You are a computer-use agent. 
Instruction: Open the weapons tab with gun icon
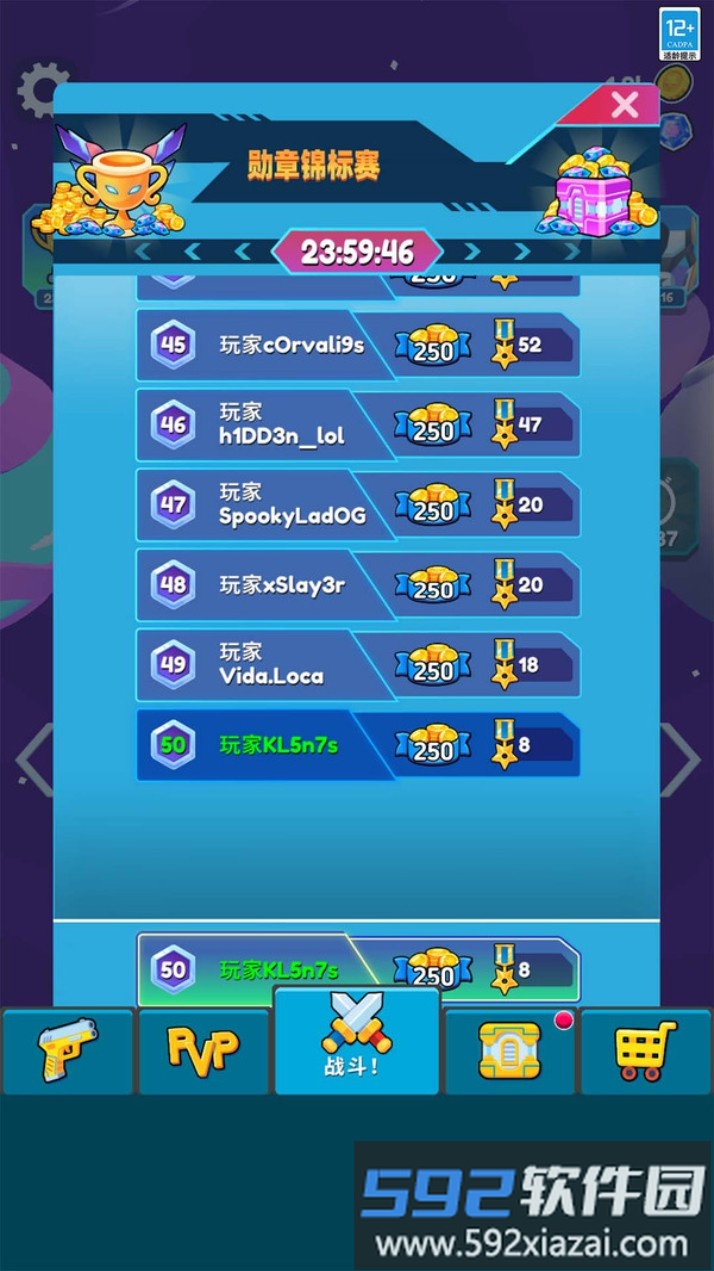tap(68, 1051)
